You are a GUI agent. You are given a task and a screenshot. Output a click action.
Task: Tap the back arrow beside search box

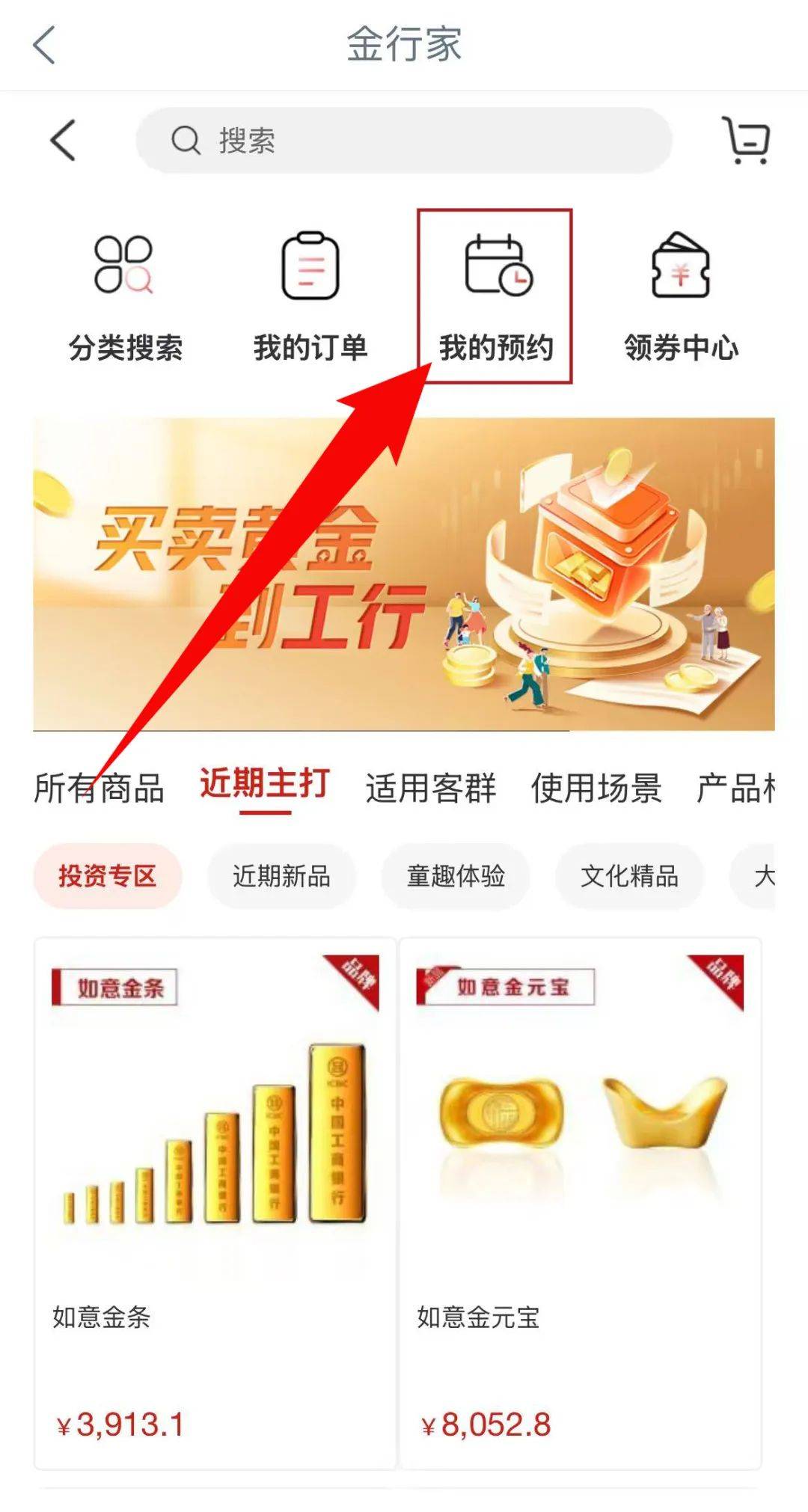(64, 140)
